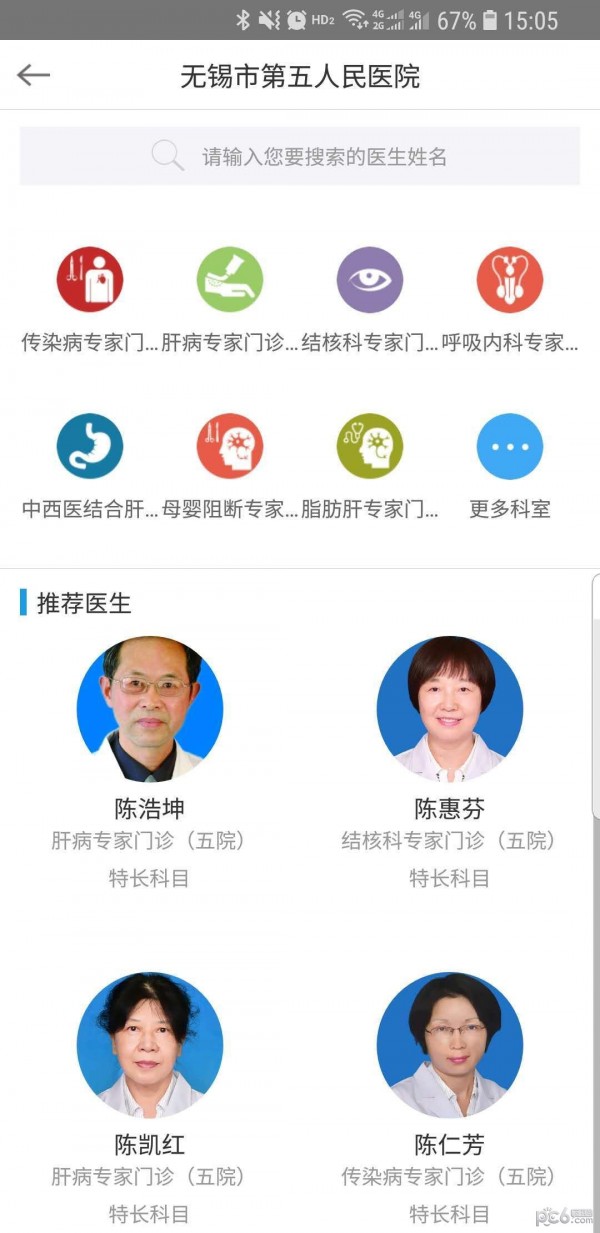This screenshot has height=1233, width=600.
Task: View doctor 陈浩坤's profile
Action: click(x=150, y=710)
